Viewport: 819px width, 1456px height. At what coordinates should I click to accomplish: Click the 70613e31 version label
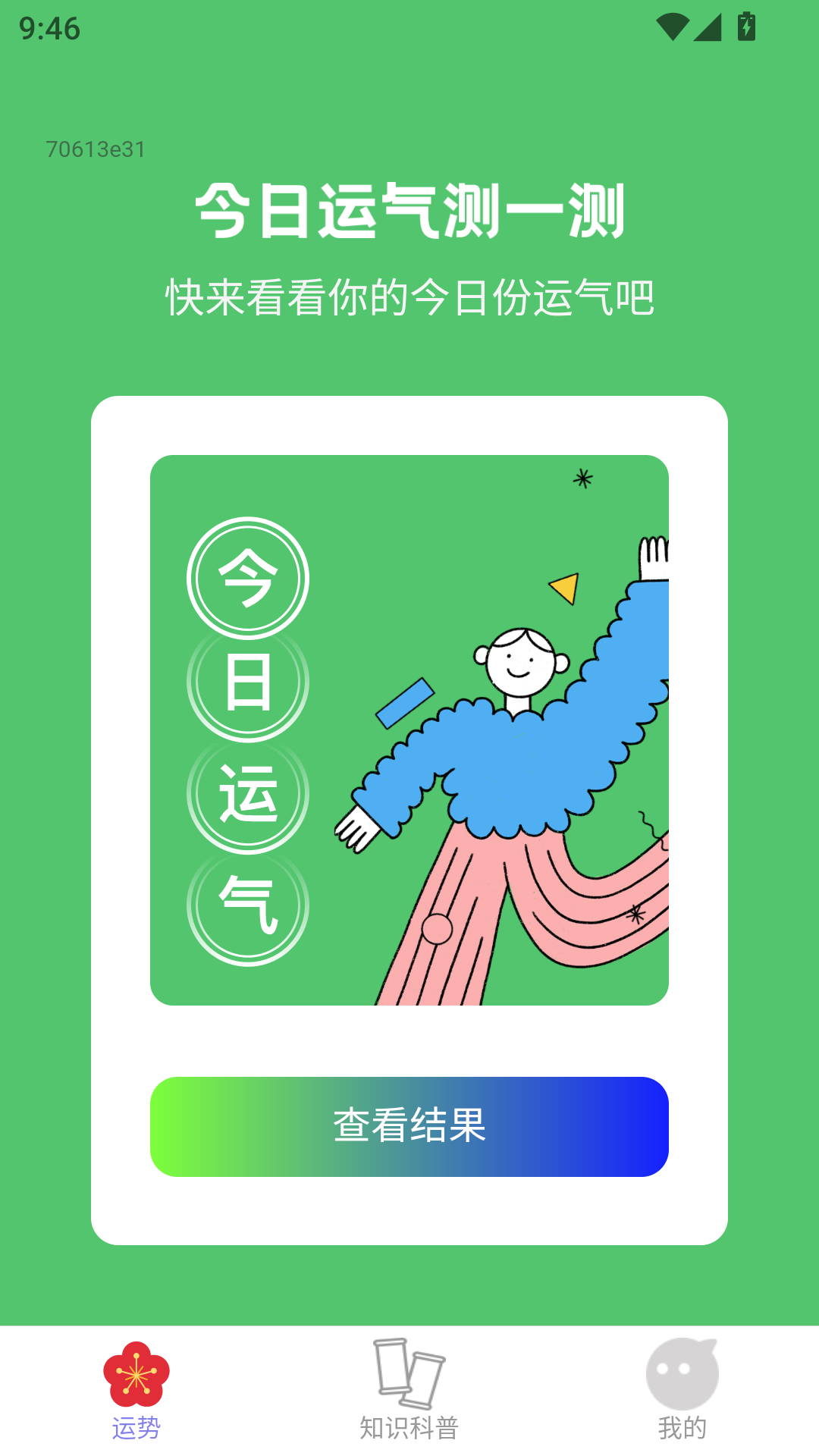tap(97, 148)
